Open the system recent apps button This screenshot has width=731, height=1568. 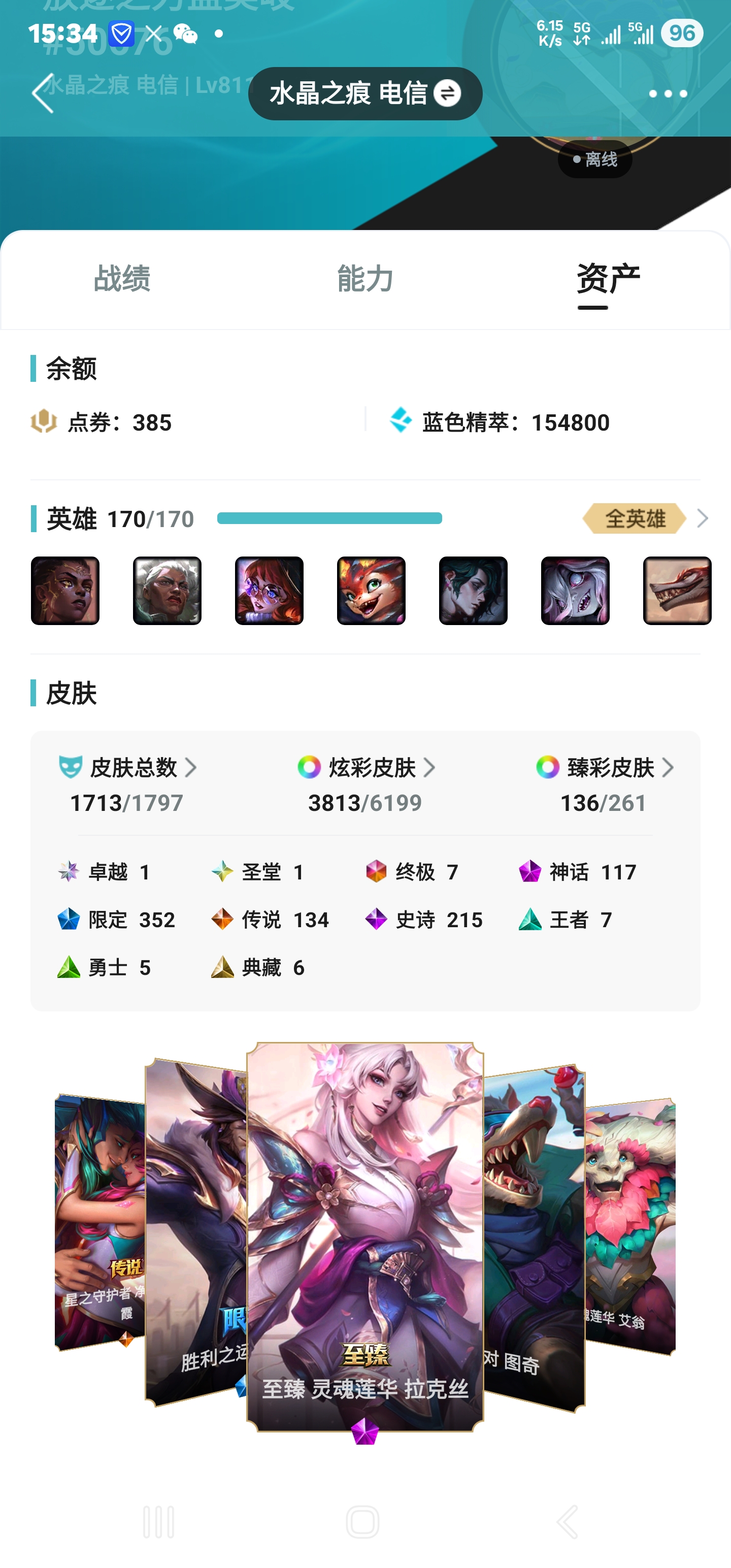(x=158, y=1522)
